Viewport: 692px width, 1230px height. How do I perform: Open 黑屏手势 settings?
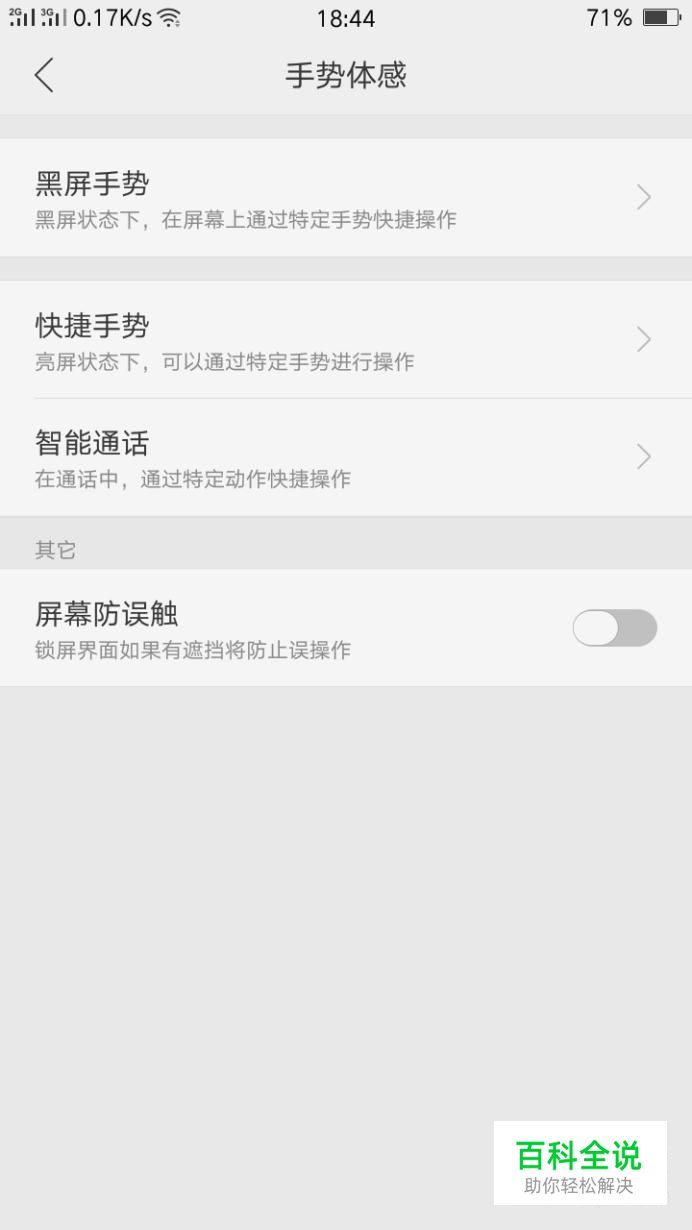345,198
